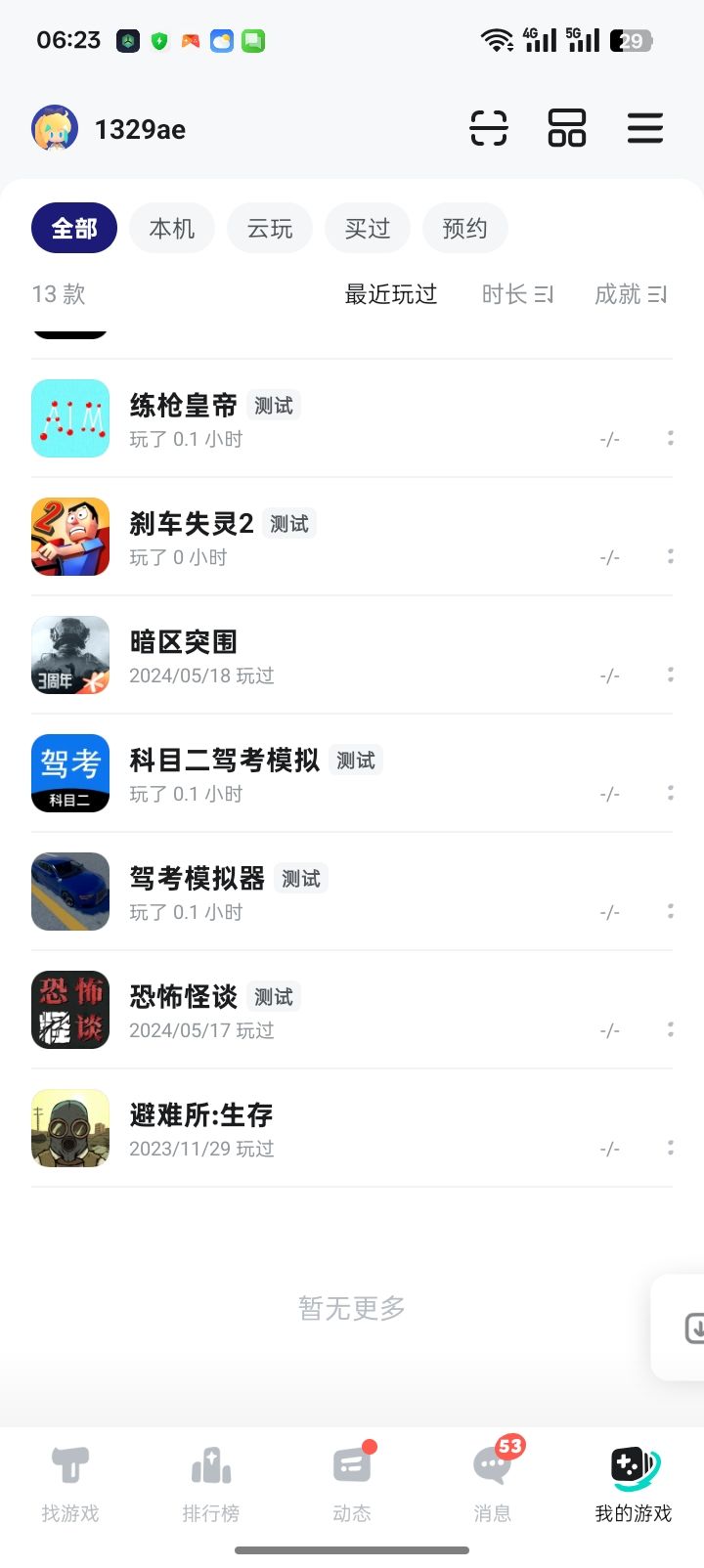704x1568 pixels.
Task: Open the 1329ae profile avatar
Action: point(55,129)
